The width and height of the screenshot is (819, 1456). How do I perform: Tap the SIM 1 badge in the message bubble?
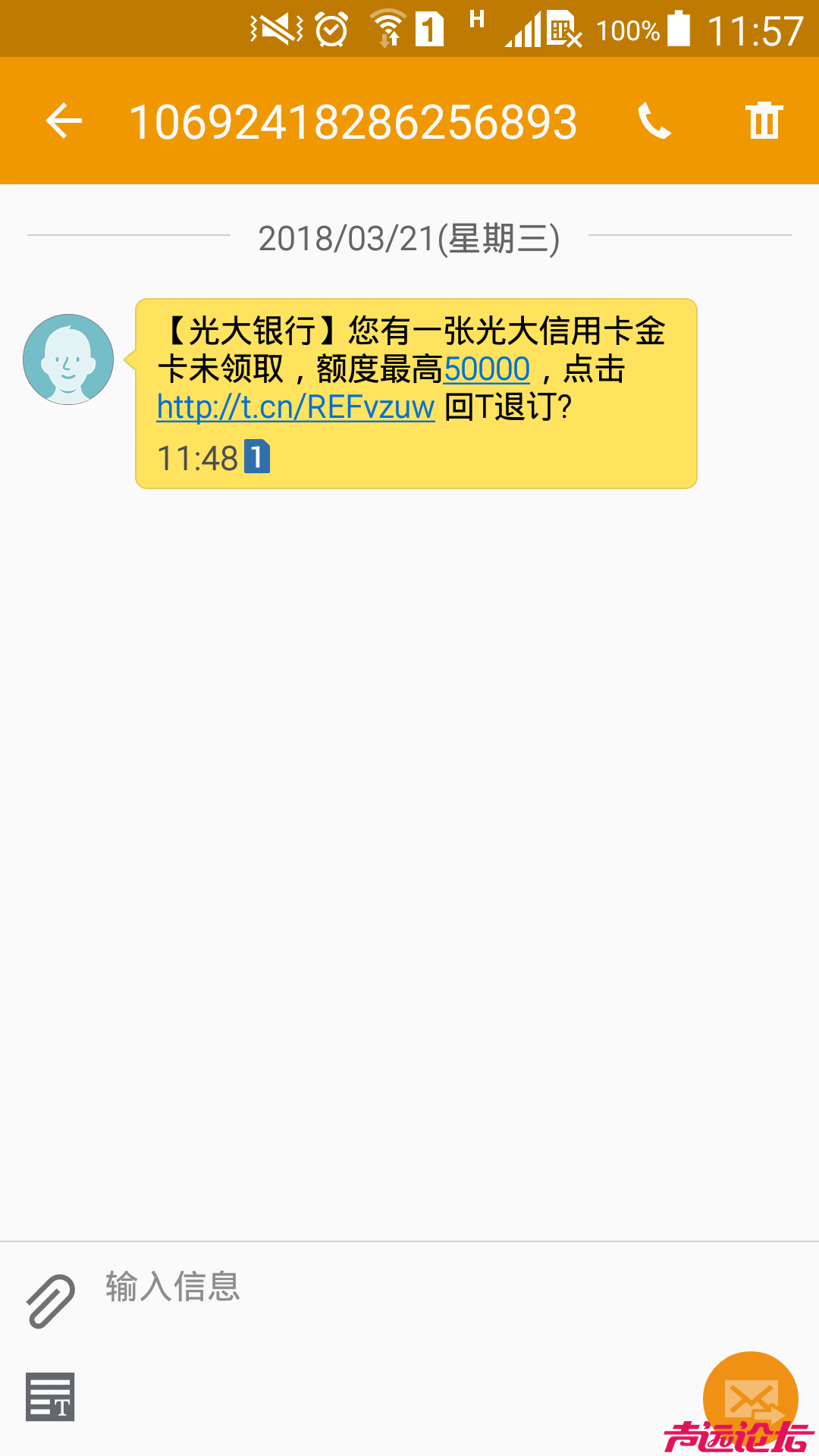tap(258, 456)
